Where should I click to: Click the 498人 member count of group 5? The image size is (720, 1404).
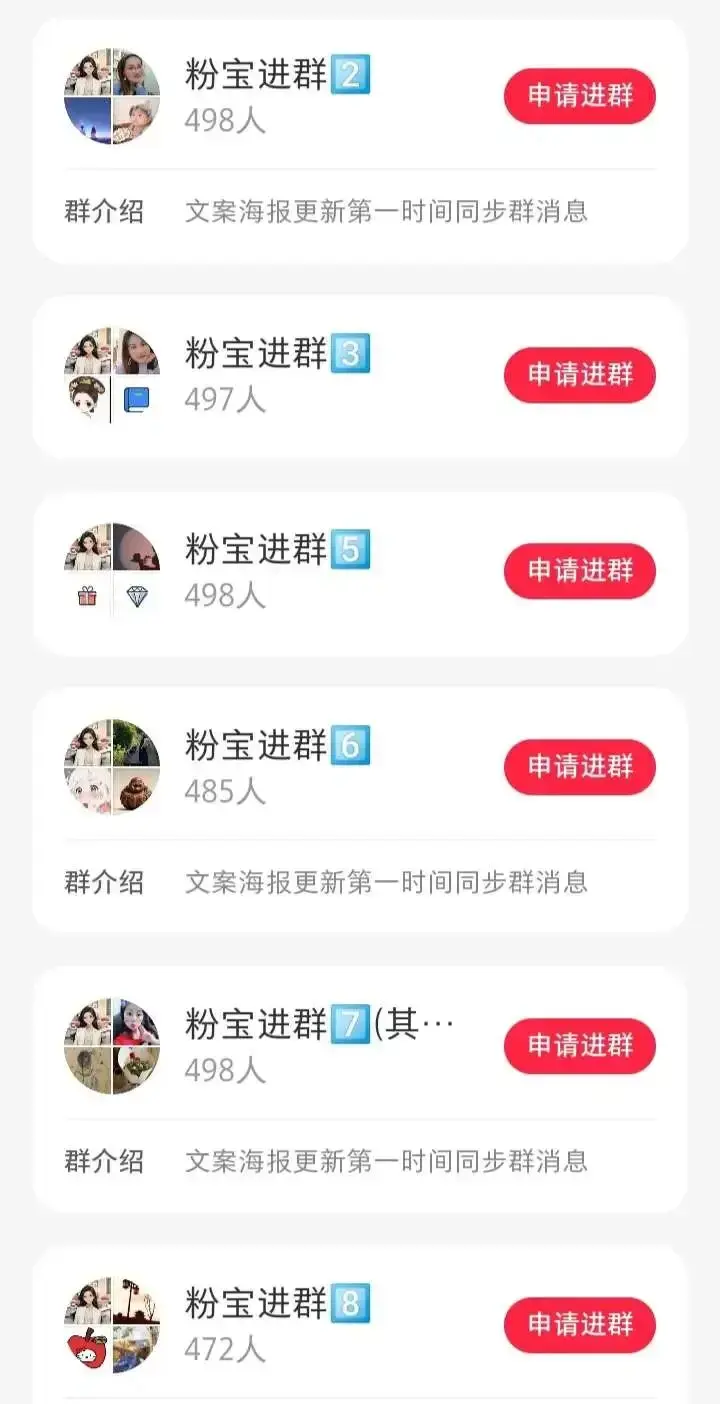224,596
